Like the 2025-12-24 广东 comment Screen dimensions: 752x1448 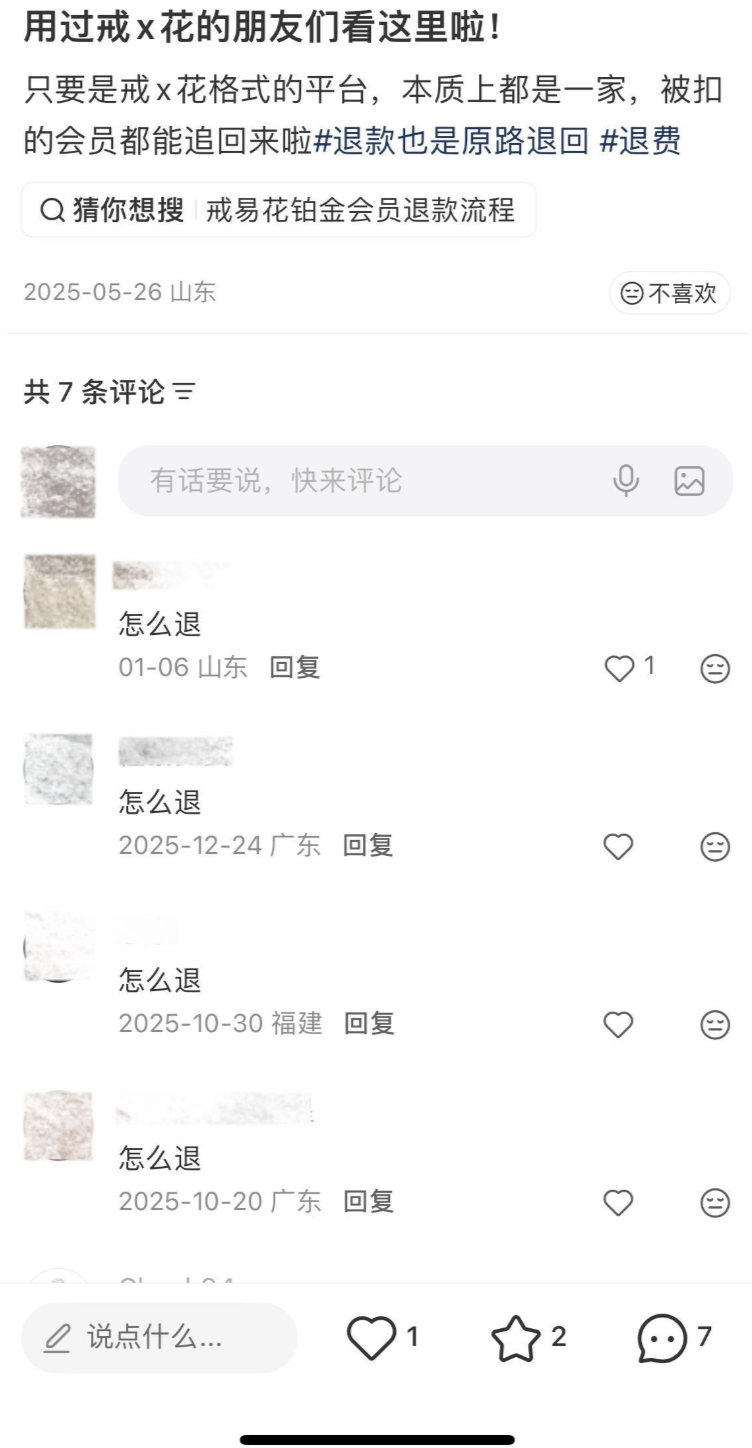(x=619, y=847)
